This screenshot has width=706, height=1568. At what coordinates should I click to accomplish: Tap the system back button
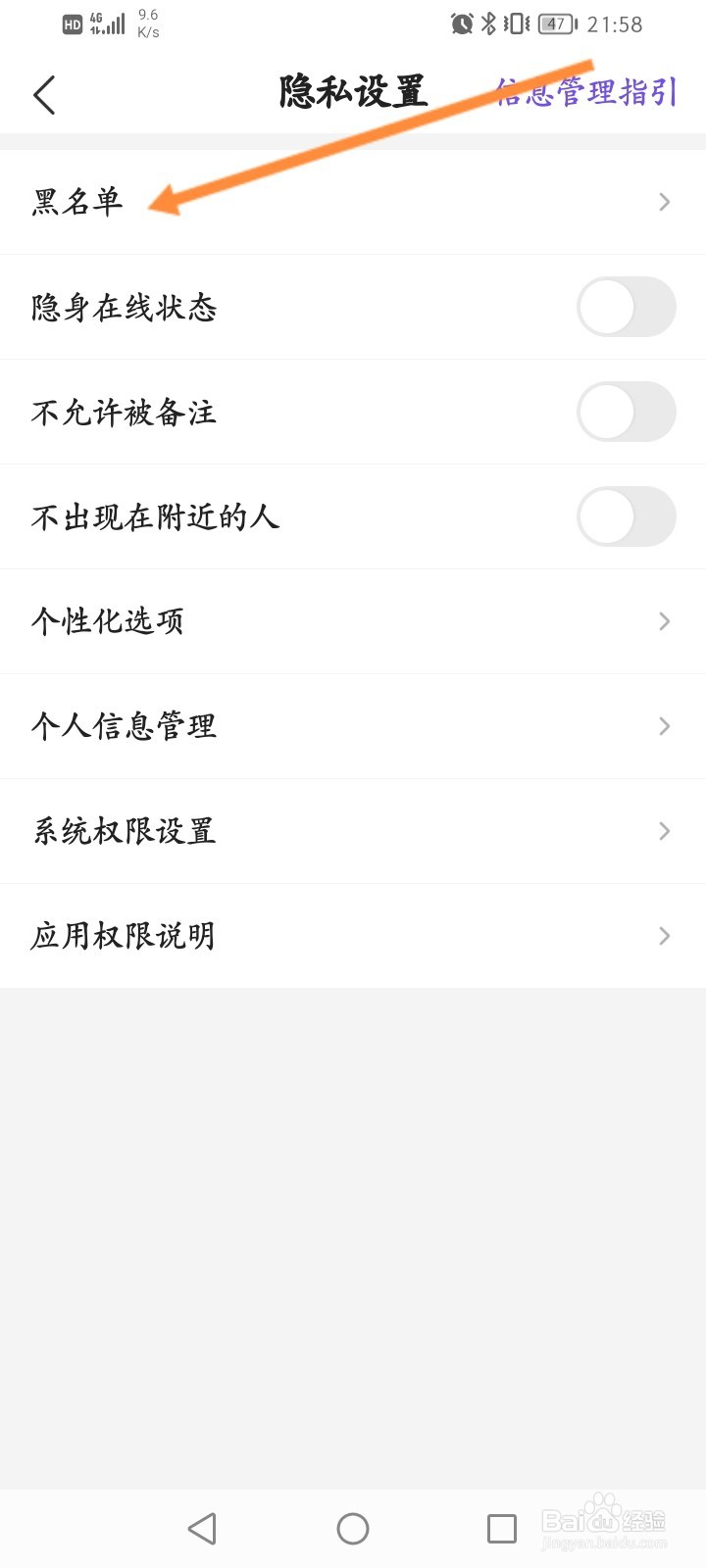(202, 1529)
